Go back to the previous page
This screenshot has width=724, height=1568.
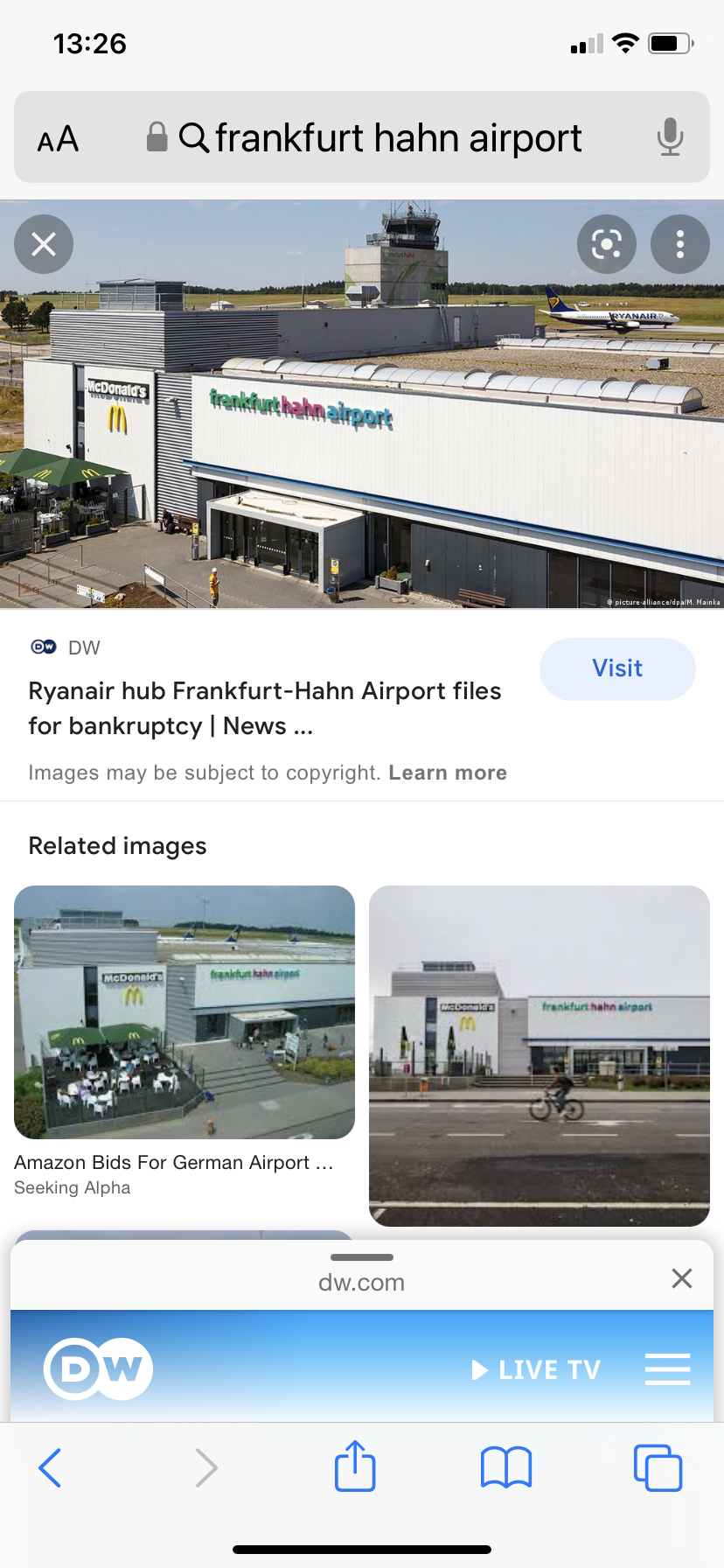click(x=51, y=1467)
